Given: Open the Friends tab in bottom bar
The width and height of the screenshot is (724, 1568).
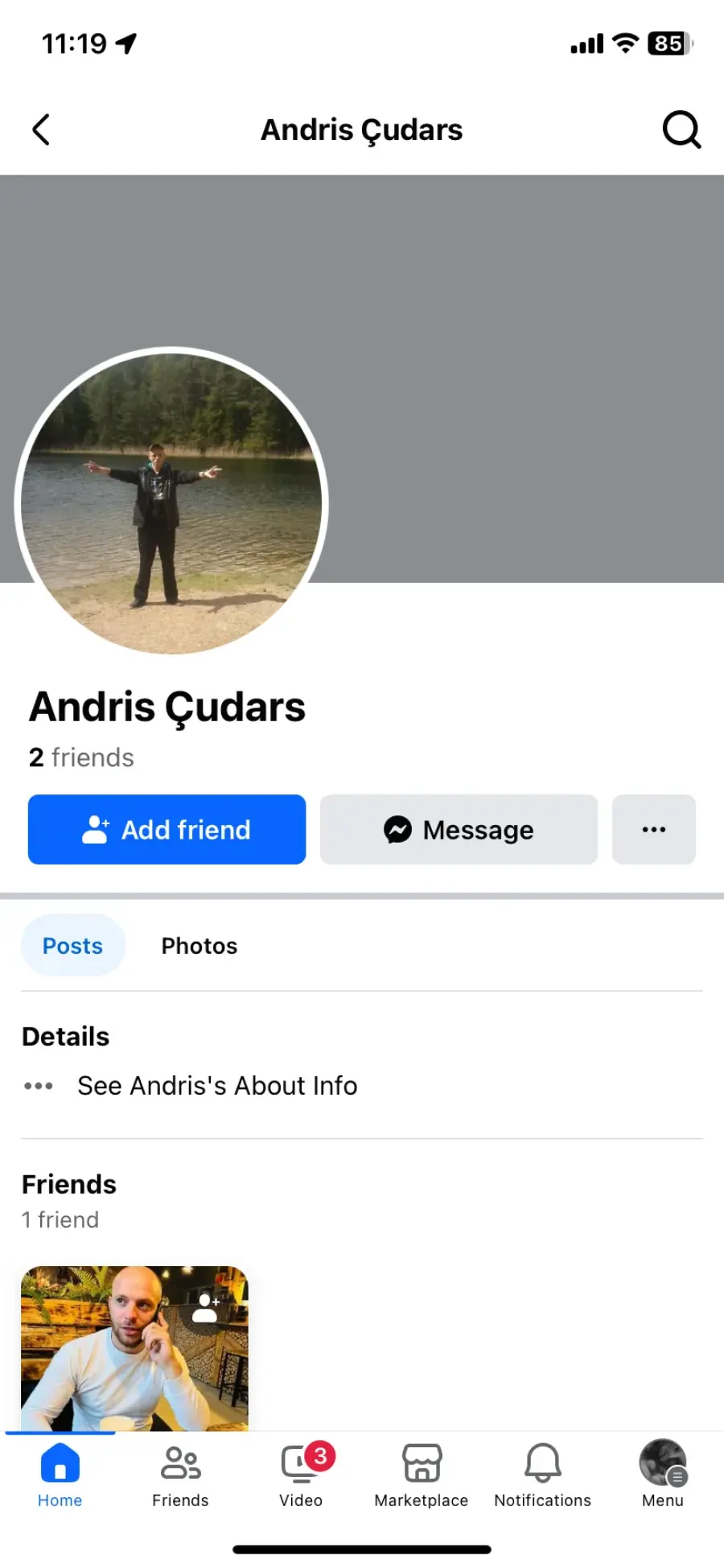Looking at the screenshot, I should click(181, 1475).
